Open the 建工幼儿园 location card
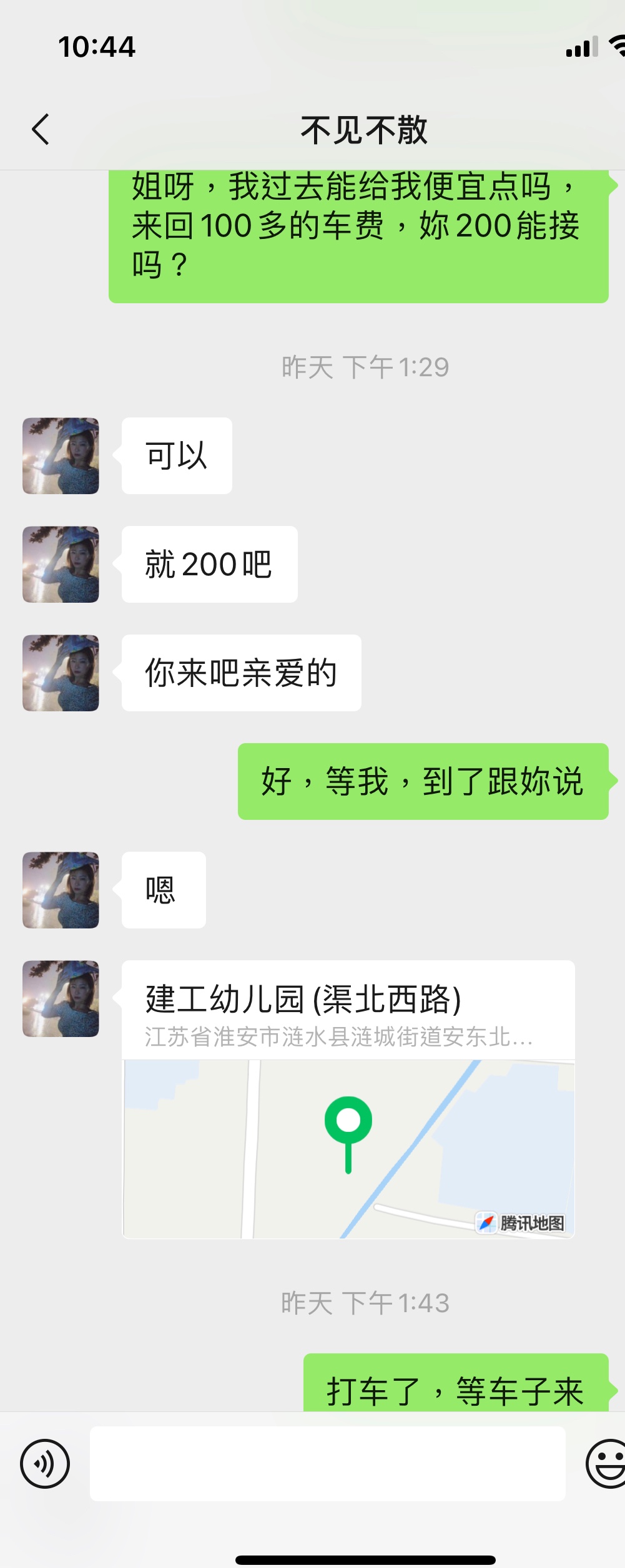 pyautogui.click(x=348, y=1099)
